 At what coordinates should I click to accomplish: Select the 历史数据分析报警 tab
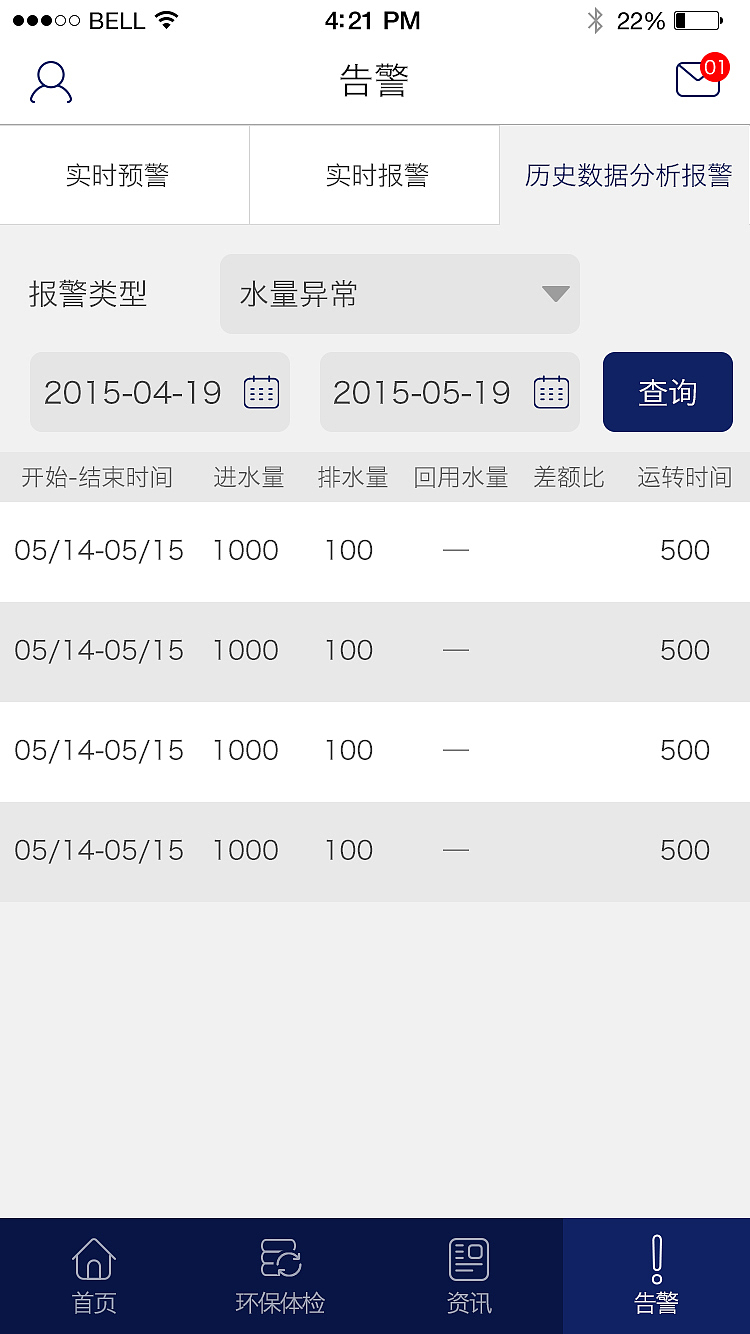coord(625,174)
